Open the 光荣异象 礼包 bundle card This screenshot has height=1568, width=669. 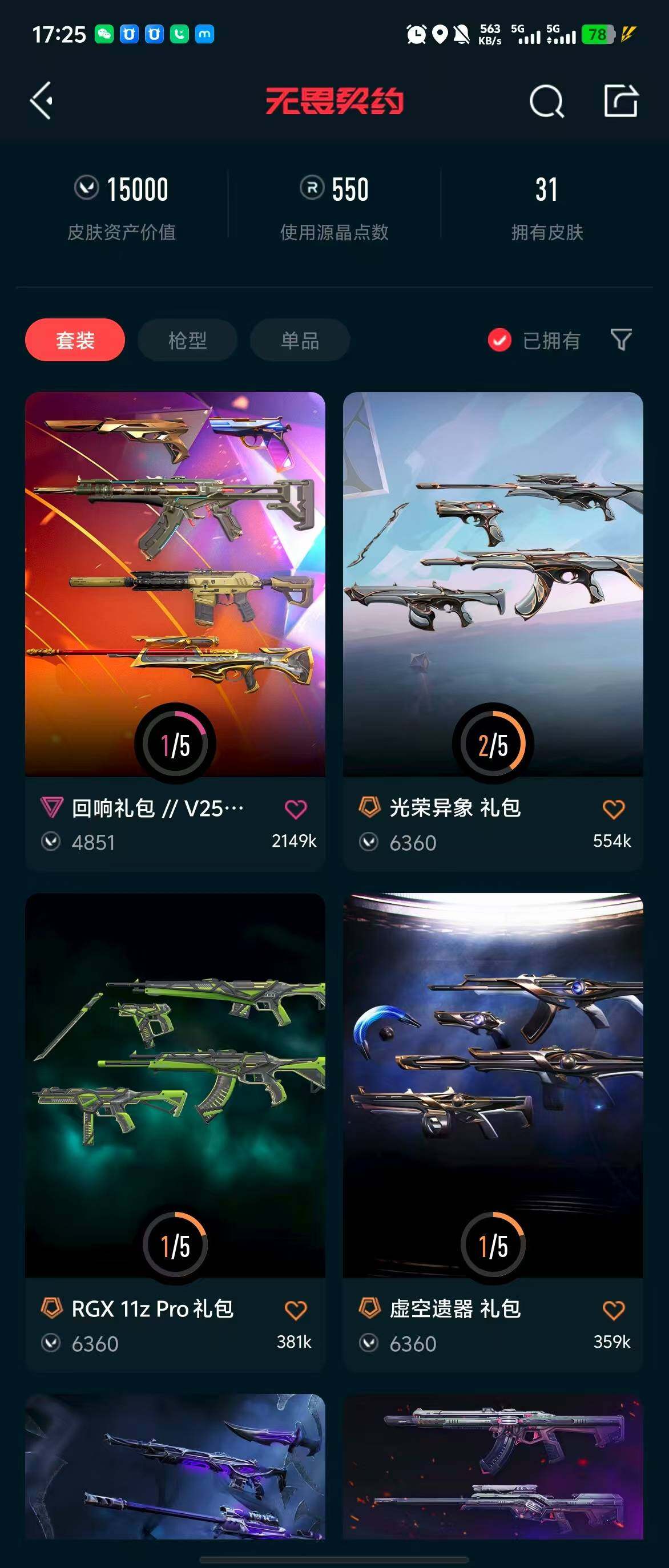coord(493,584)
